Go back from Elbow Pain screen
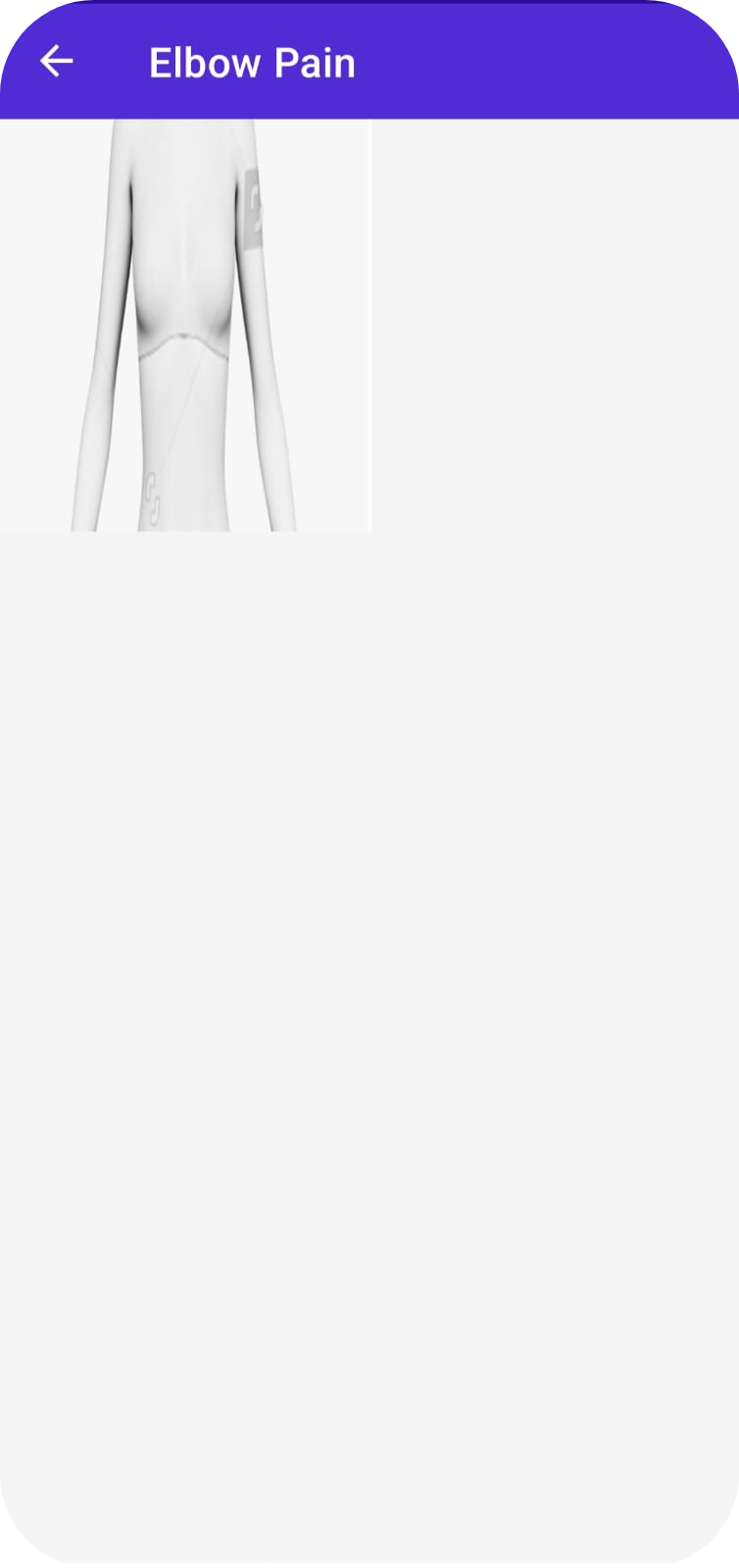The width and height of the screenshot is (739, 1568). point(57,63)
